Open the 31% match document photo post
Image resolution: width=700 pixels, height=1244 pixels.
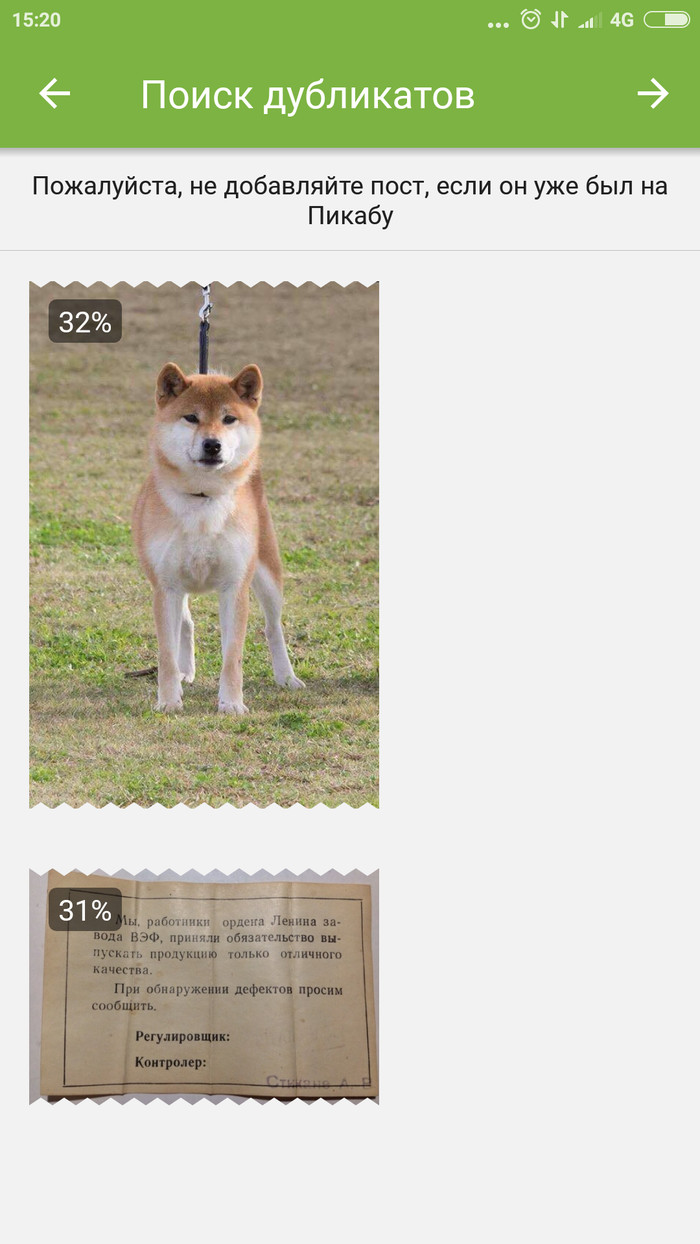tap(204, 987)
